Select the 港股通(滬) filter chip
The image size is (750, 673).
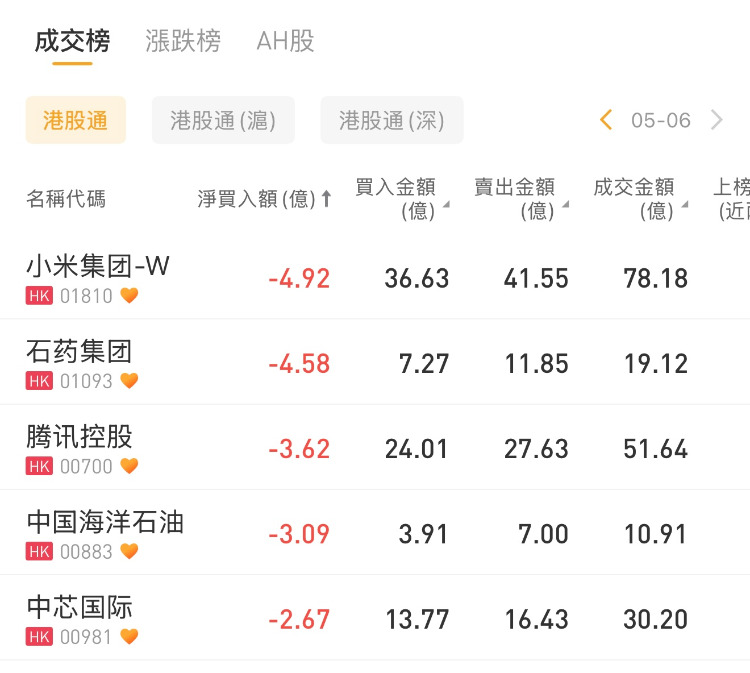223,121
